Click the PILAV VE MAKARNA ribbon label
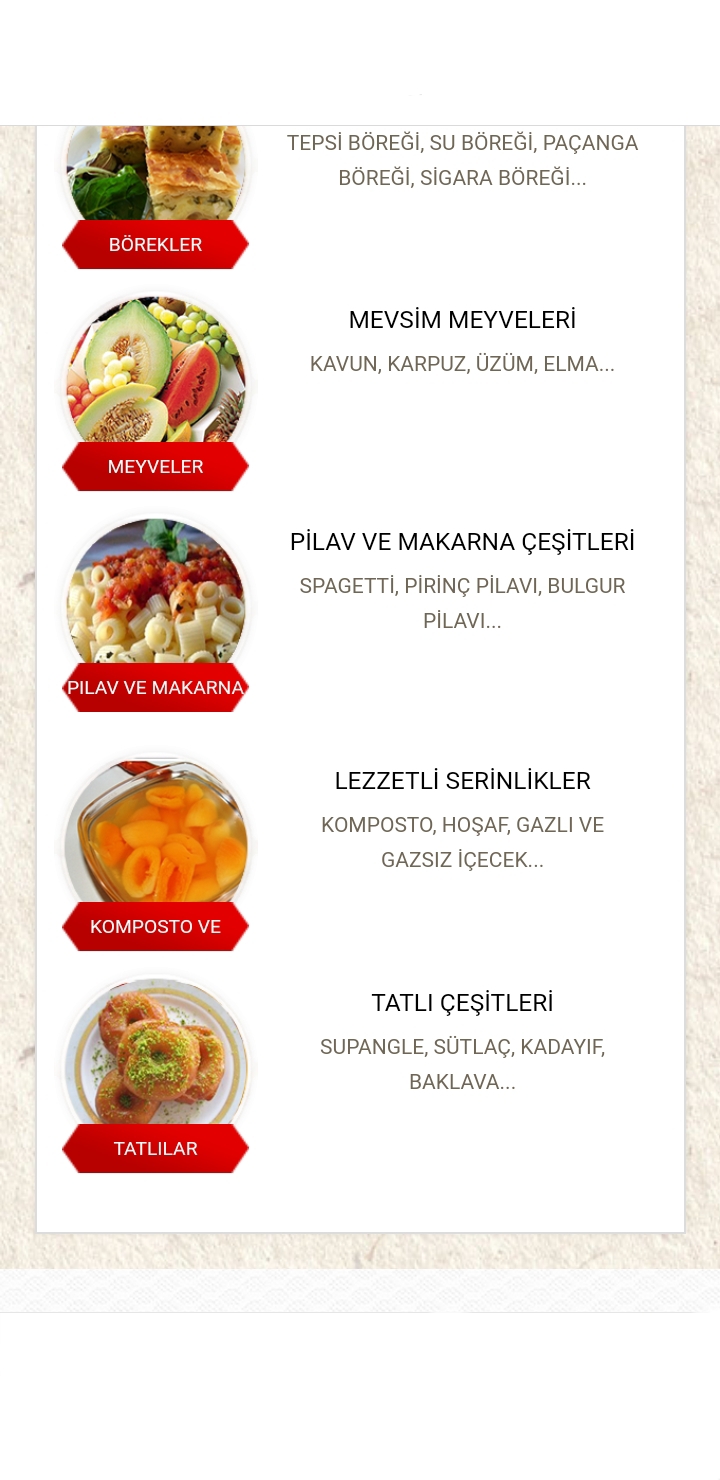720x1480 pixels. 156,688
